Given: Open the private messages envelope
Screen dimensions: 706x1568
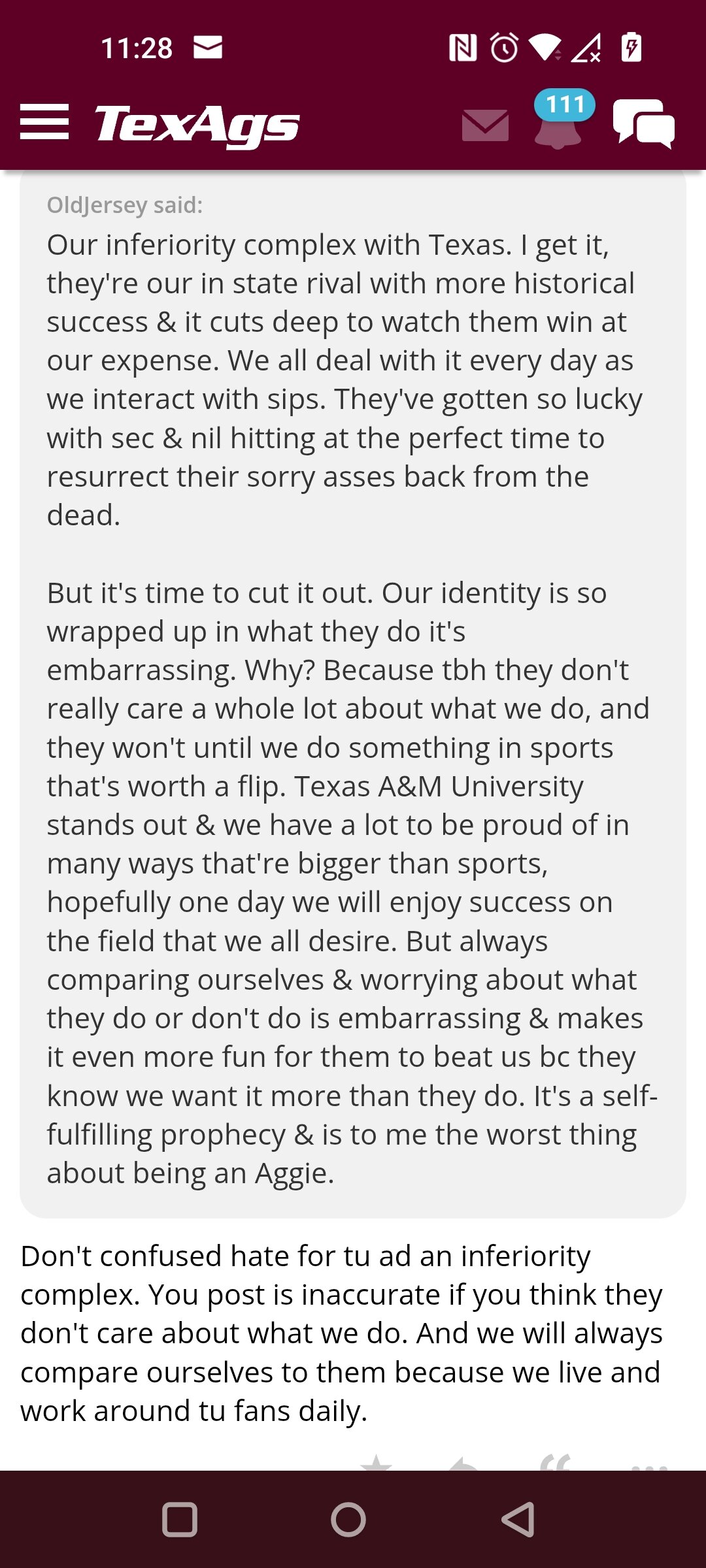Looking at the screenshot, I should pos(485,125).
